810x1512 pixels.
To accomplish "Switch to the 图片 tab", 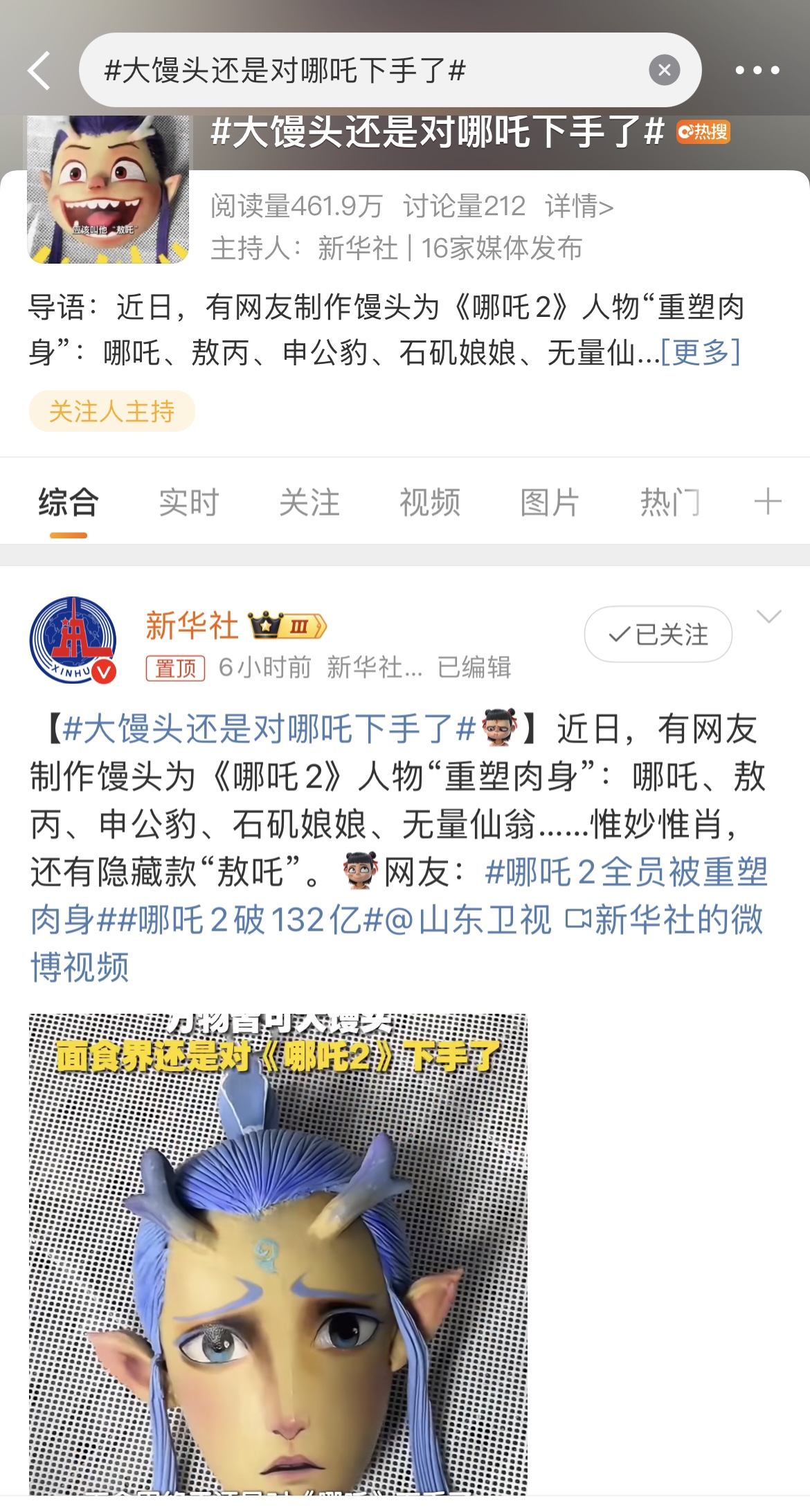I will click(550, 502).
